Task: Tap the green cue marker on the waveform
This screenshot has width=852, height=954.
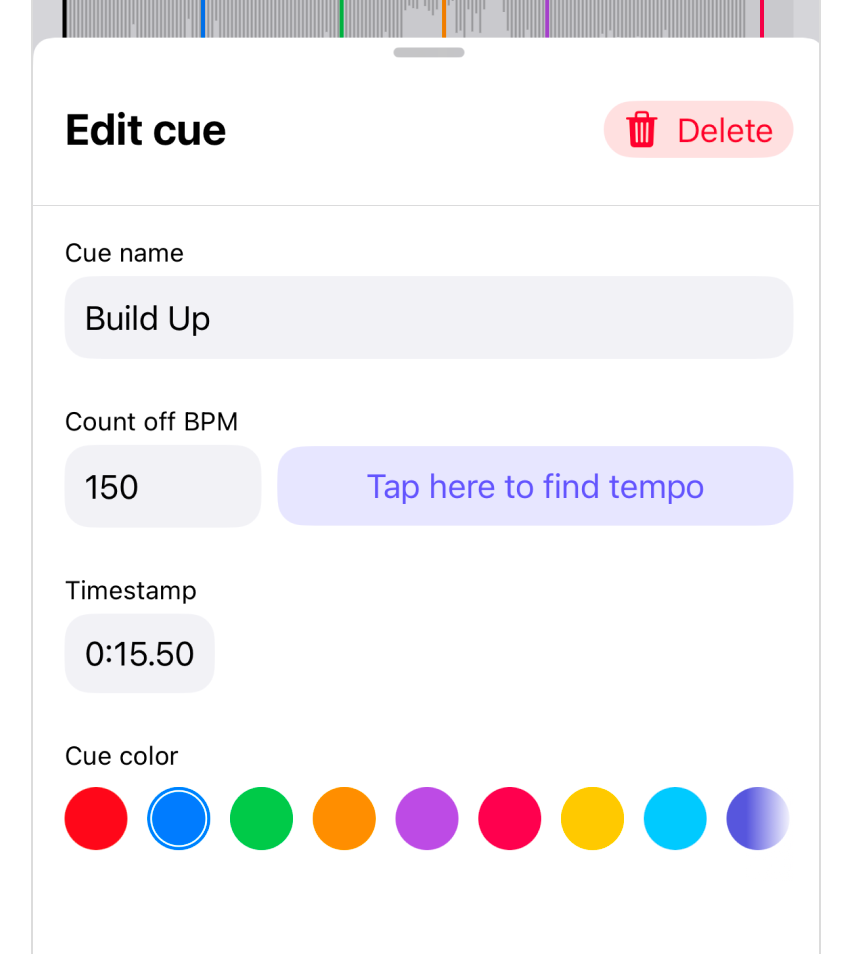Action: tap(340, 15)
